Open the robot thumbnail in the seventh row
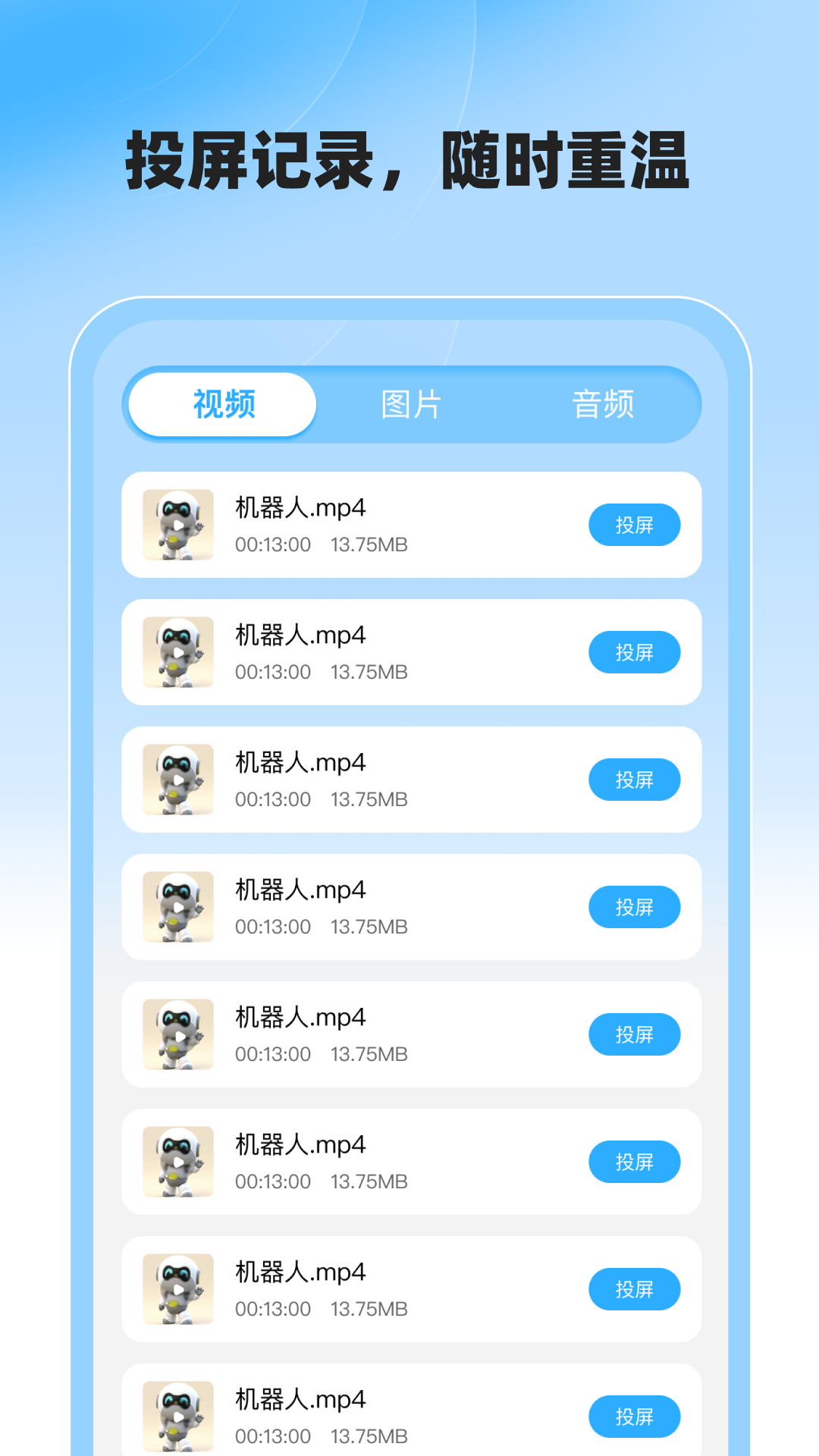This screenshot has width=819, height=1456. pos(180,1288)
